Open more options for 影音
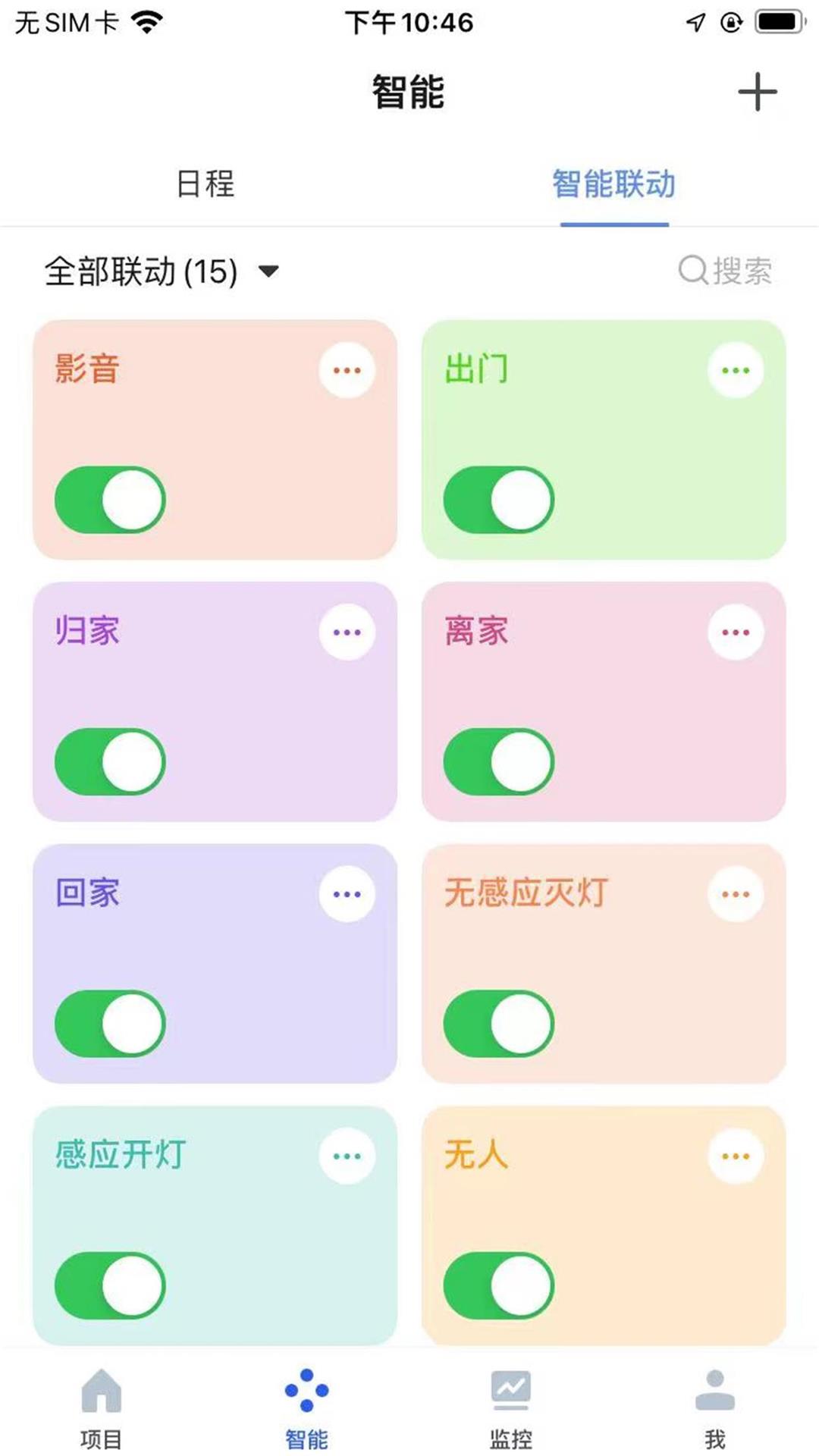Image resolution: width=819 pixels, height=1456 pixels. (347, 370)
